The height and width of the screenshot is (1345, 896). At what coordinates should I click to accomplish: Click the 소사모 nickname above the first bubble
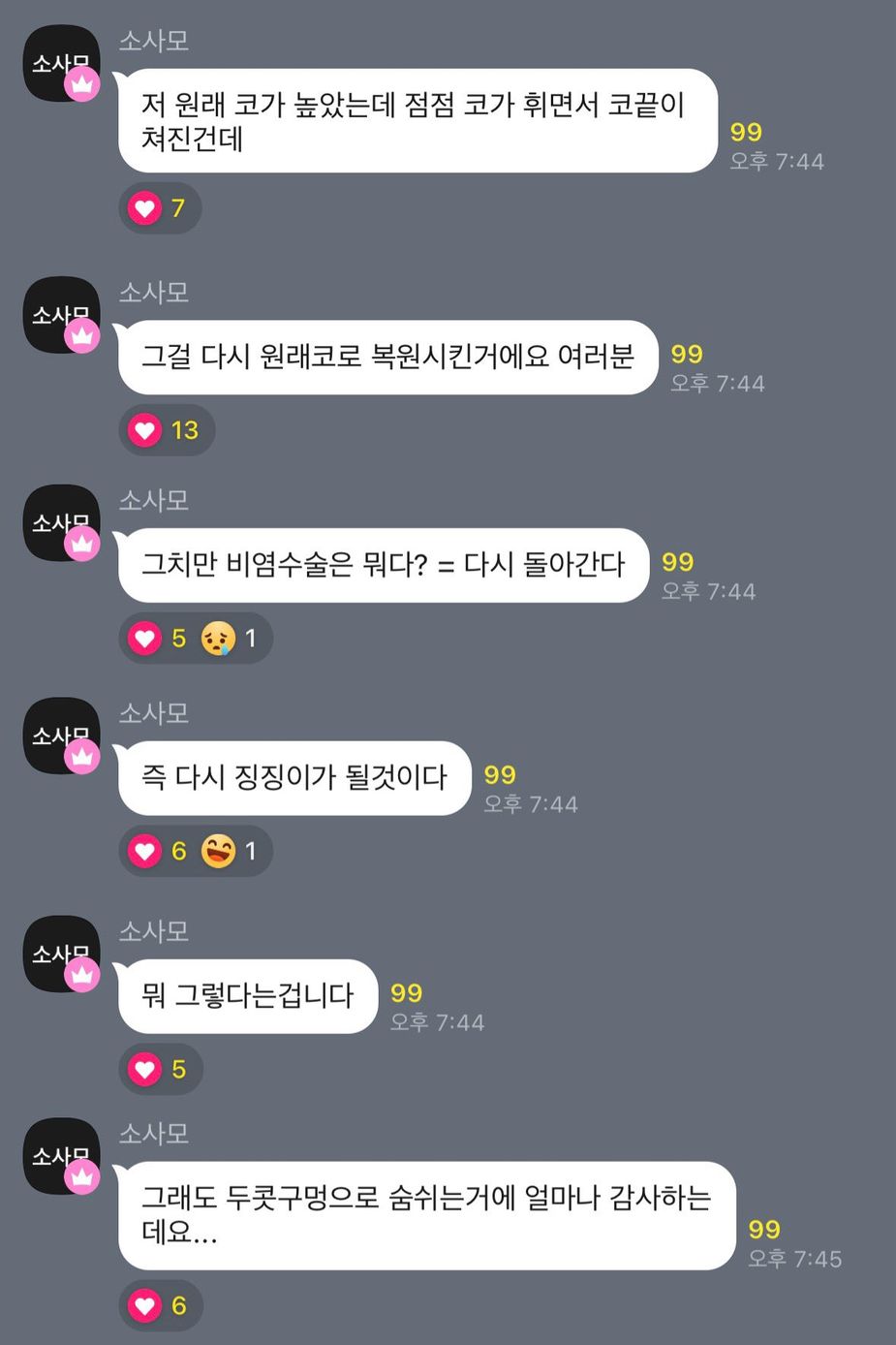tap(151, 42)
